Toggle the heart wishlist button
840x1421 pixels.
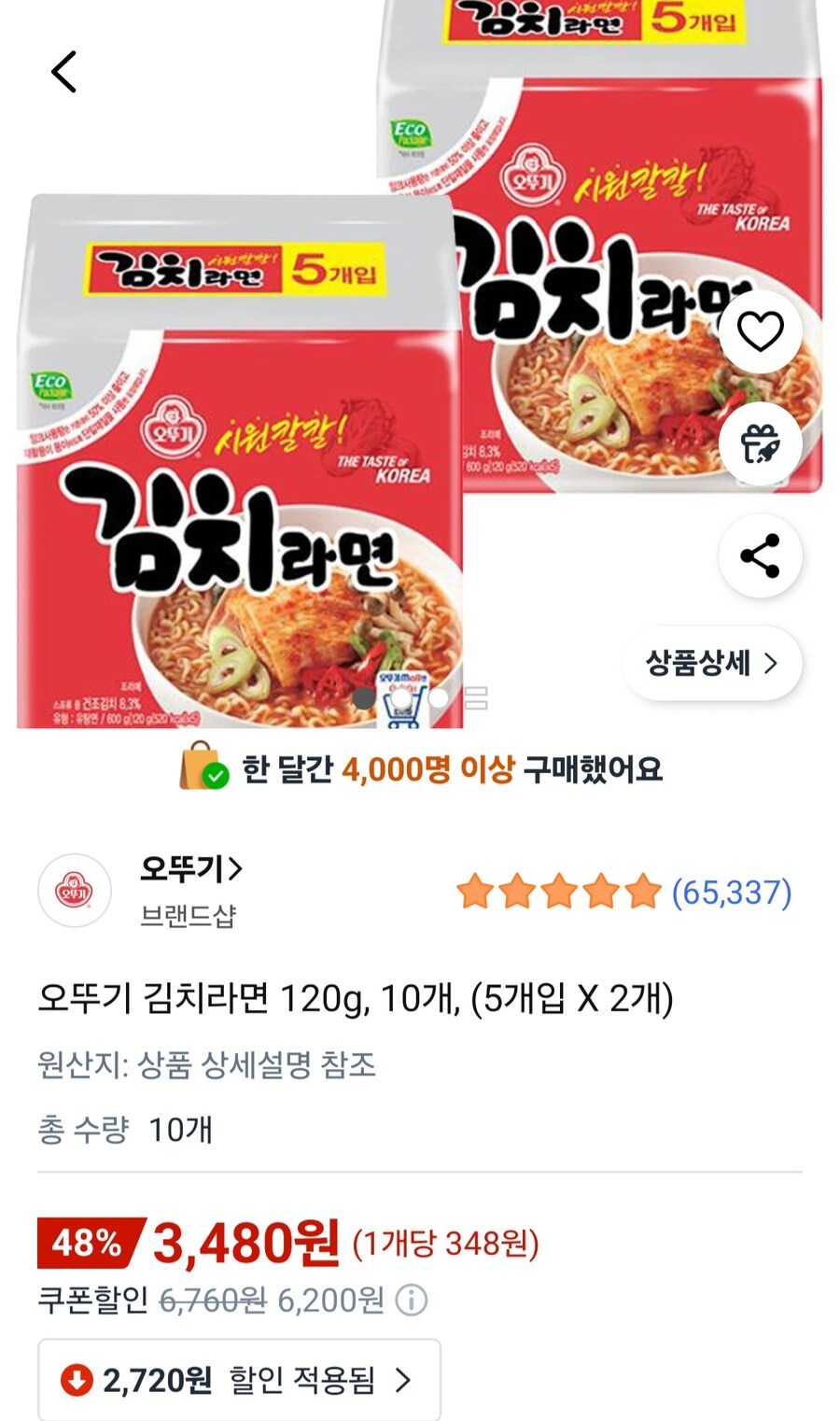point(760,330)
